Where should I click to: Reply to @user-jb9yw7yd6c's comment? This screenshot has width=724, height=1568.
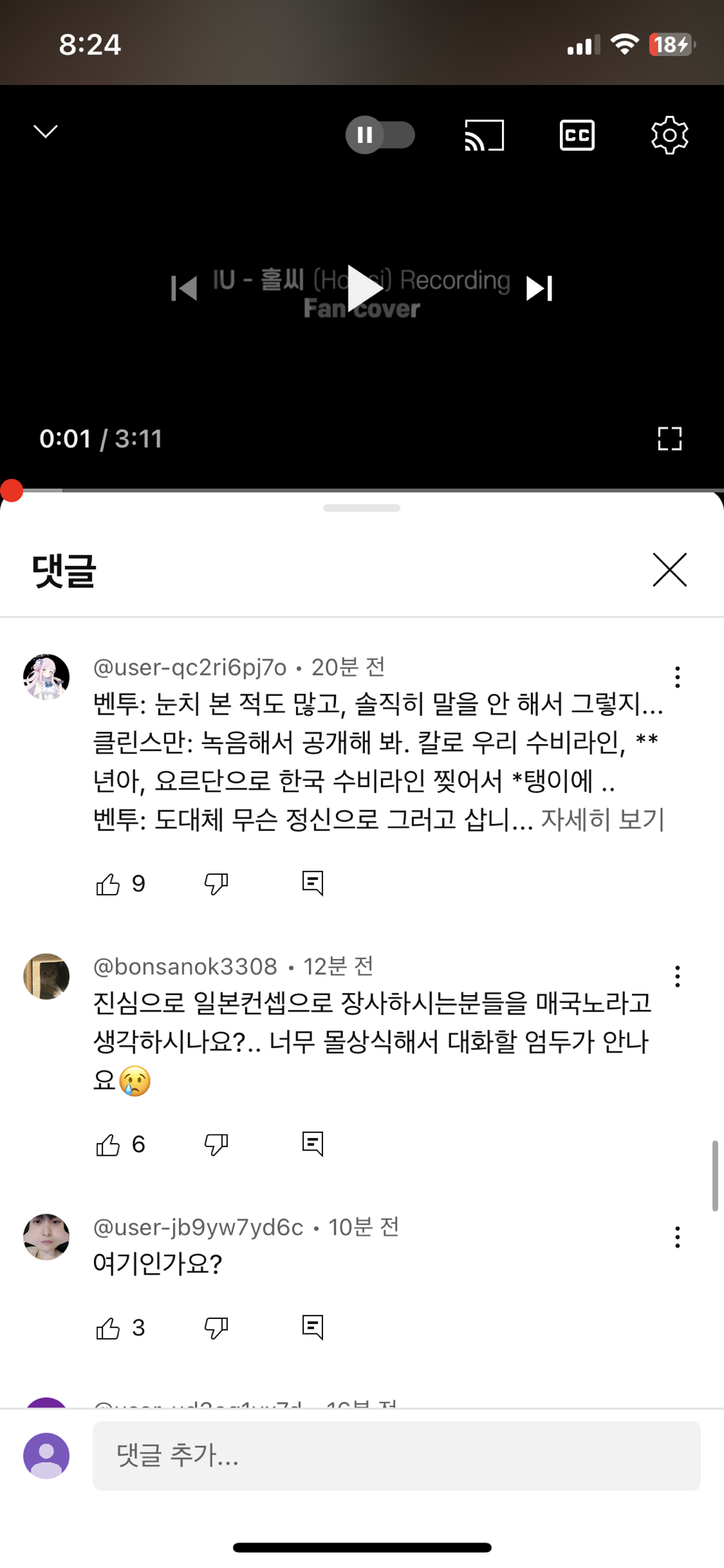(313, 1328)
